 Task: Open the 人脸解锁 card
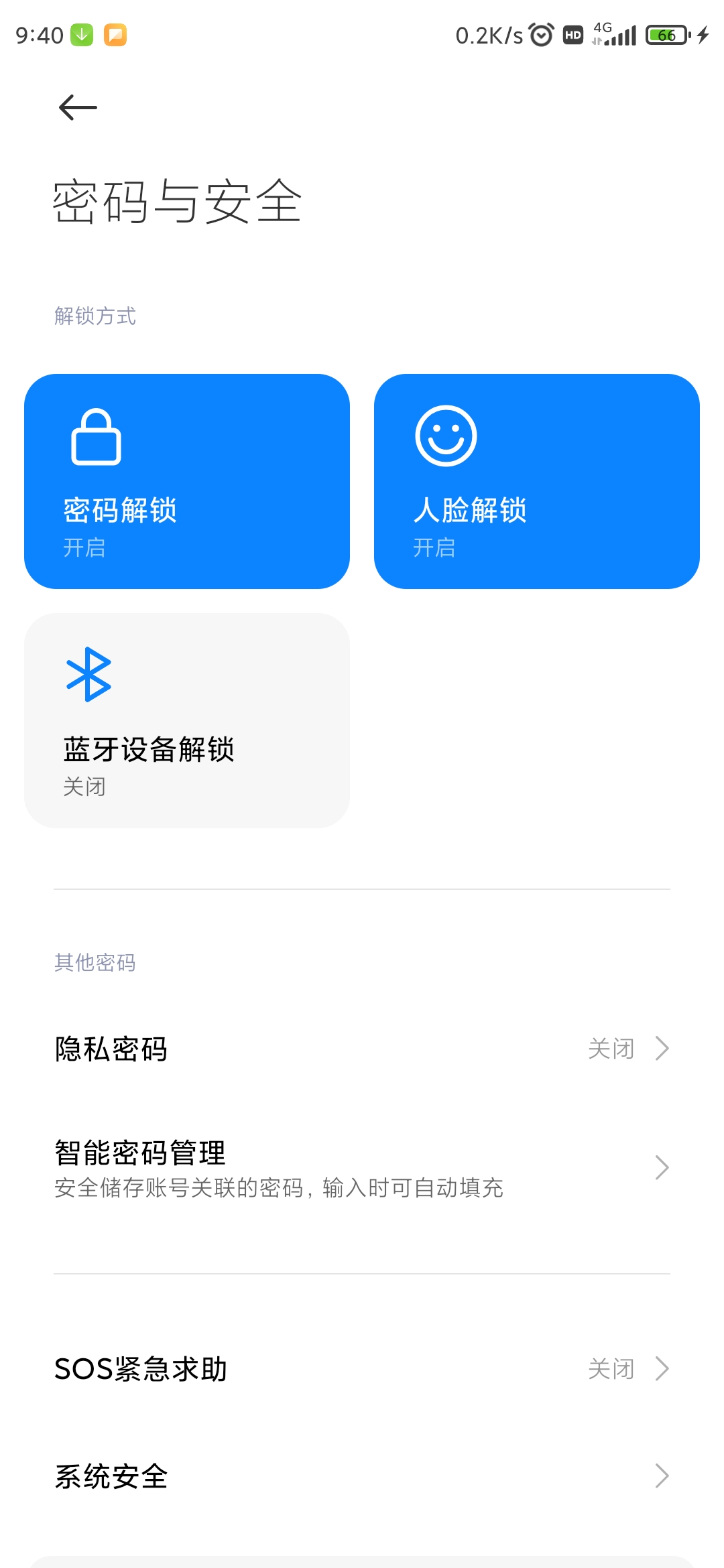point(537,481)
